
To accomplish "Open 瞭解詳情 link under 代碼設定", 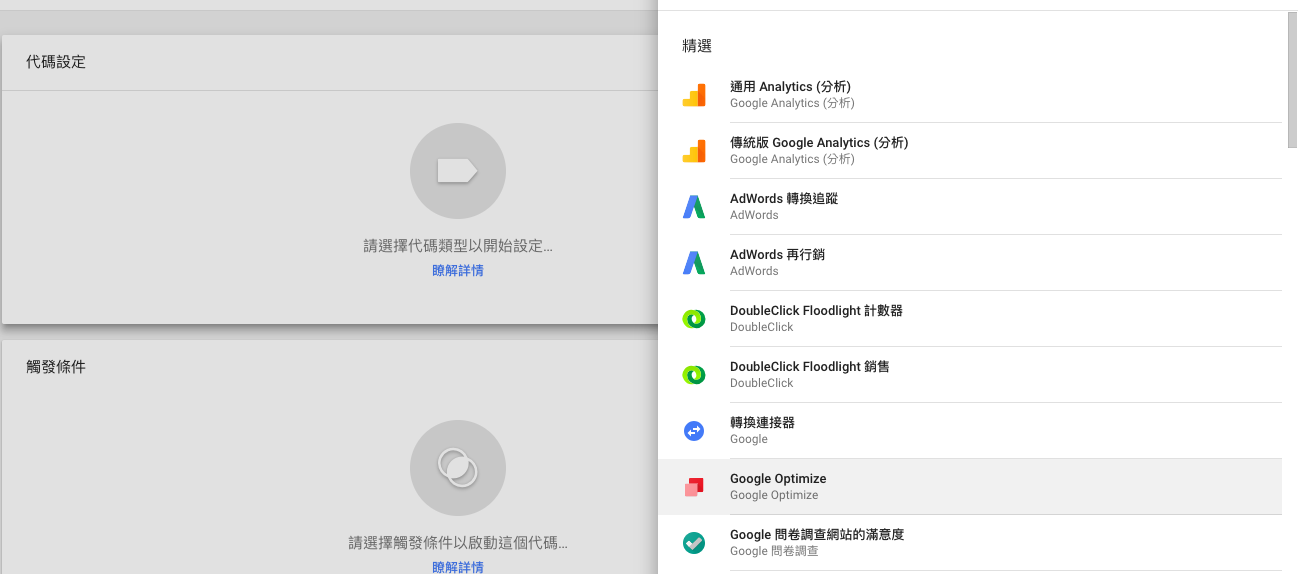I will [x=458, y=270].
